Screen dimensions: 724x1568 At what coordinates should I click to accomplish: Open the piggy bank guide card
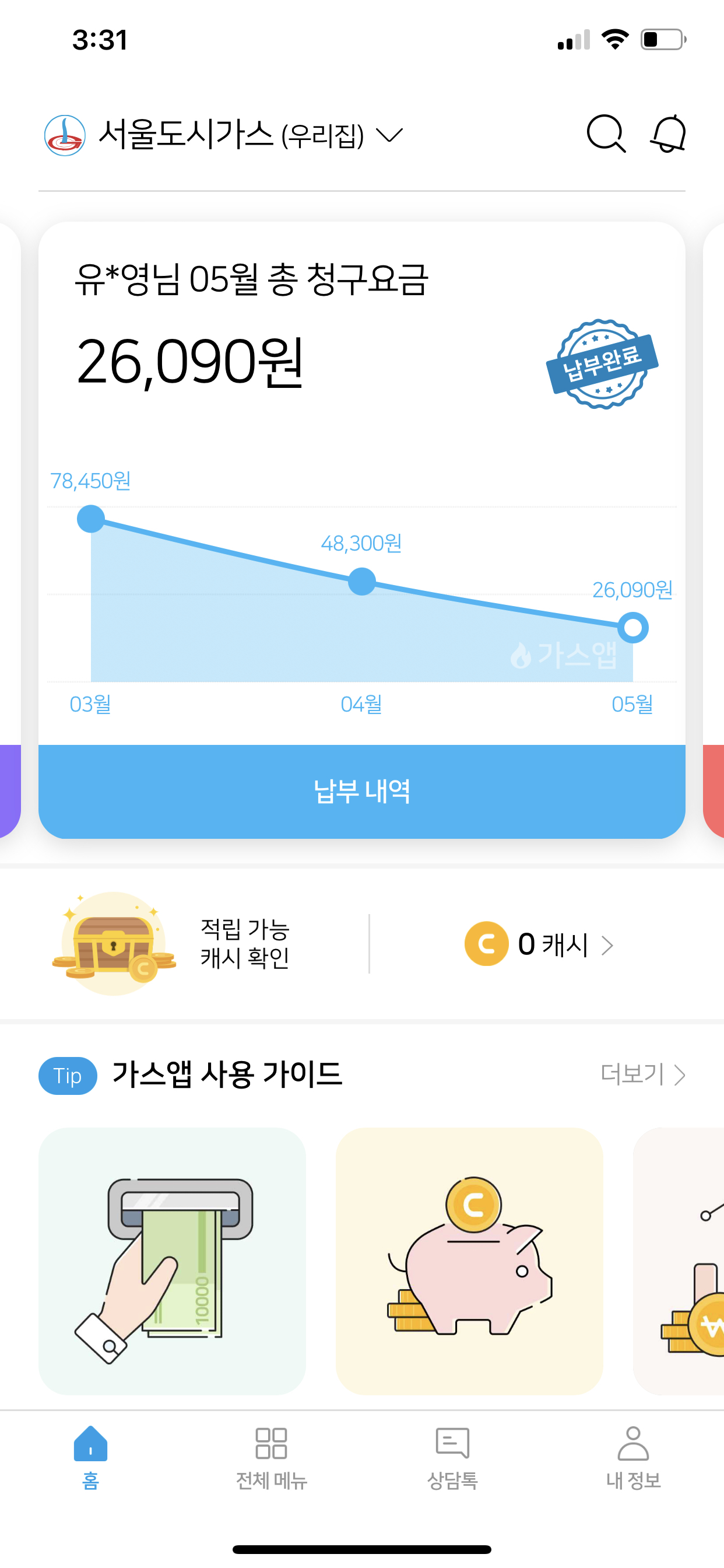pos(469,1261)
